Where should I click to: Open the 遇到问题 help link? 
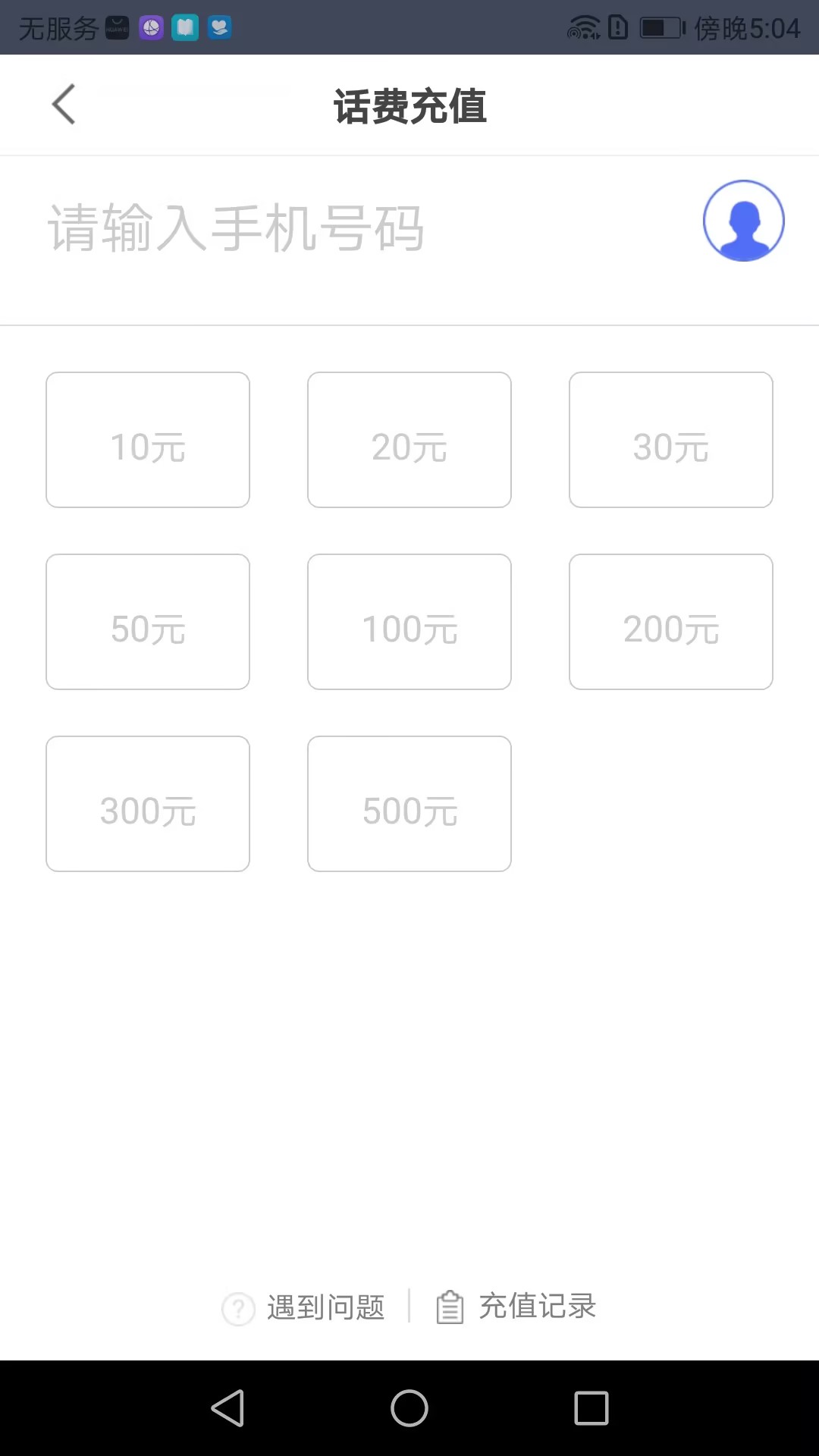303,1307
